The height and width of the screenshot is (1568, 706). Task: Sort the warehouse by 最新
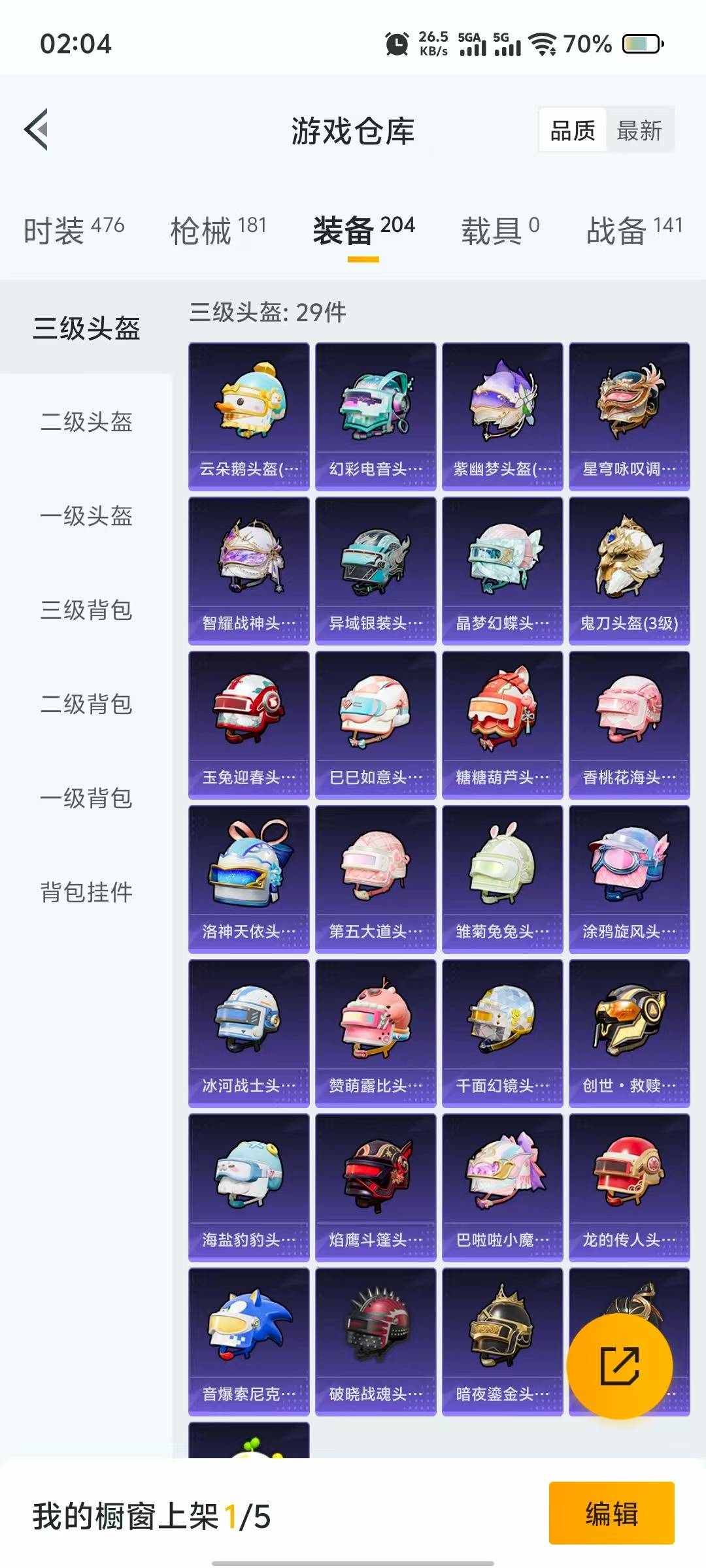(x=639, y=131)
